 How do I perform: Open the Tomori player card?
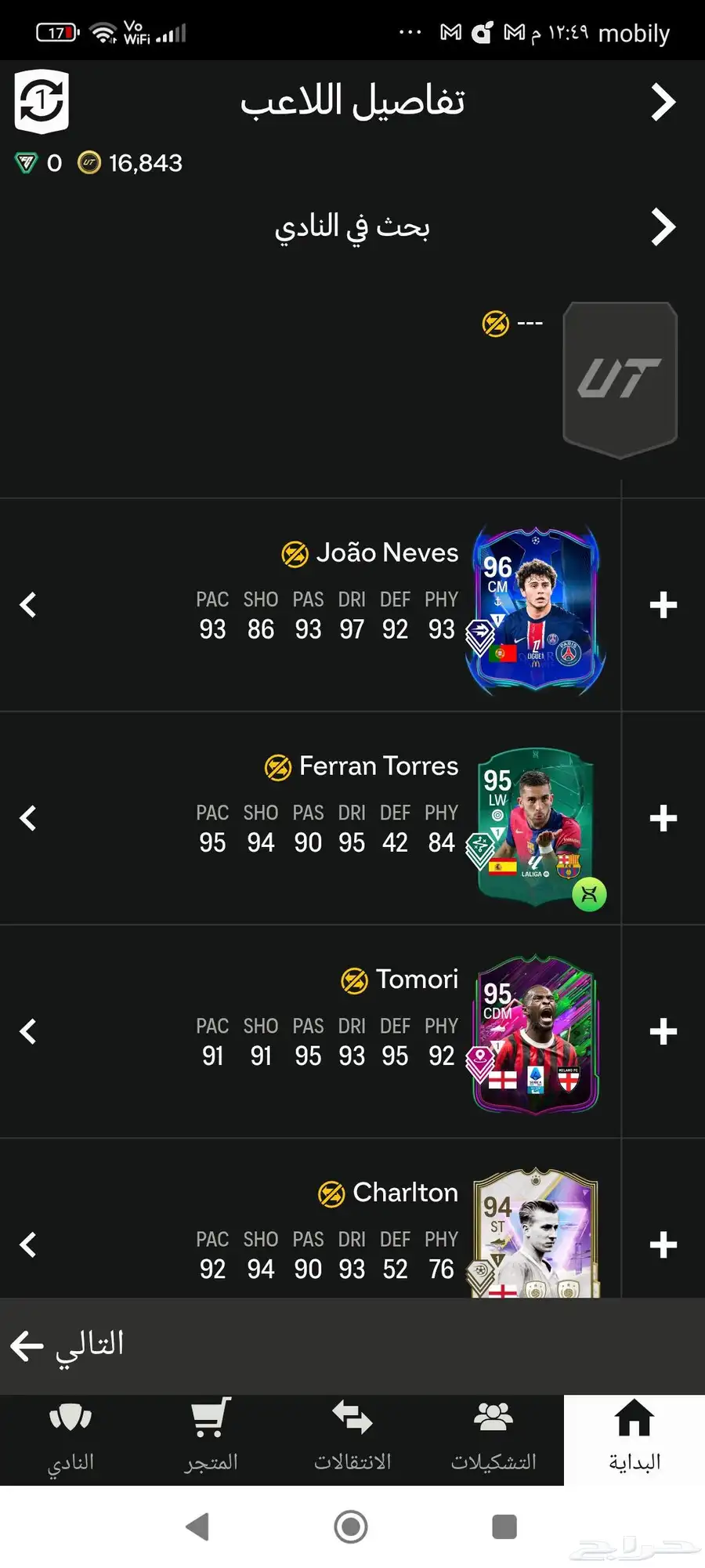(536, 1034)
